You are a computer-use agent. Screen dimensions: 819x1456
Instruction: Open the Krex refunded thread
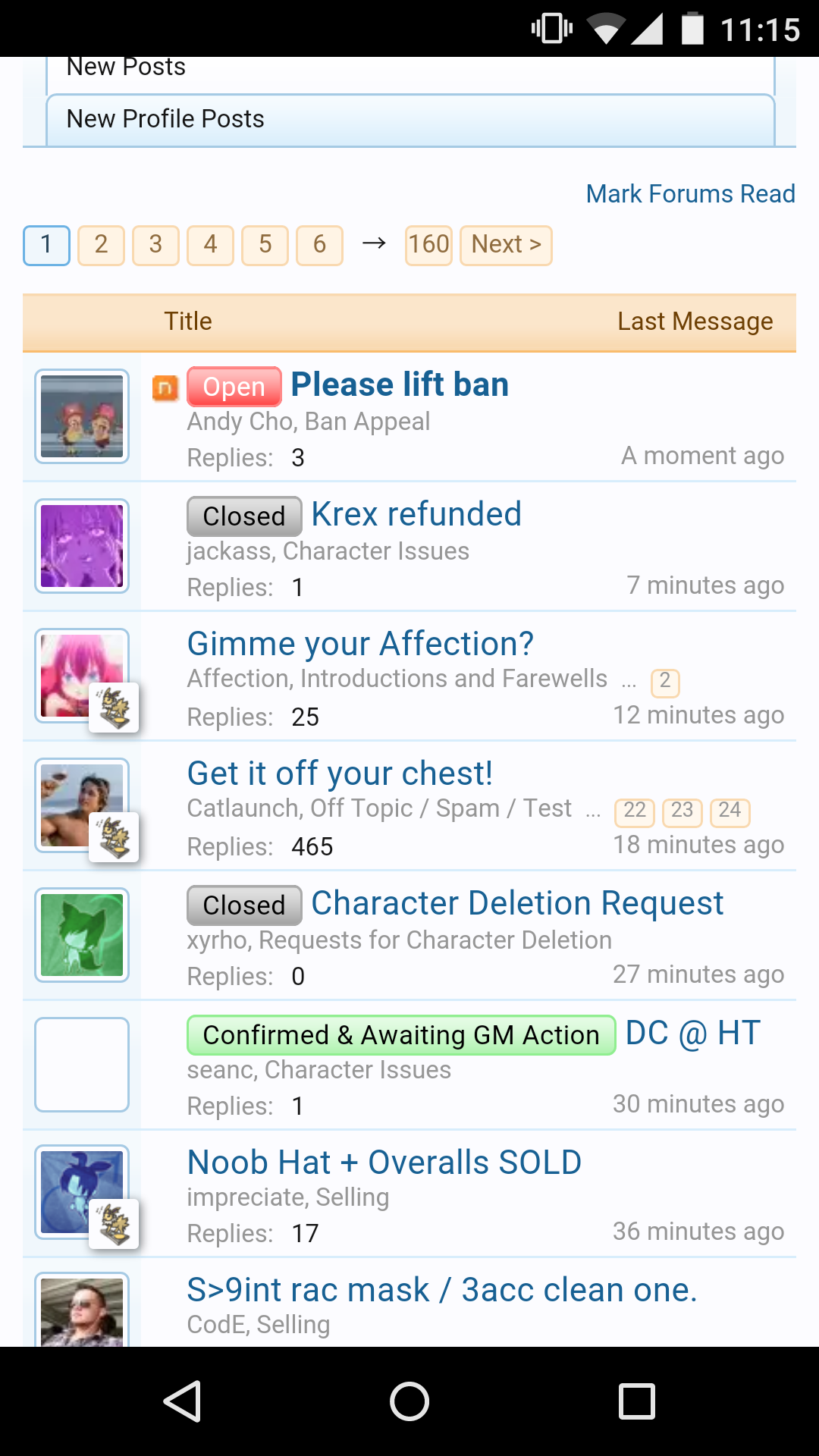416,514
